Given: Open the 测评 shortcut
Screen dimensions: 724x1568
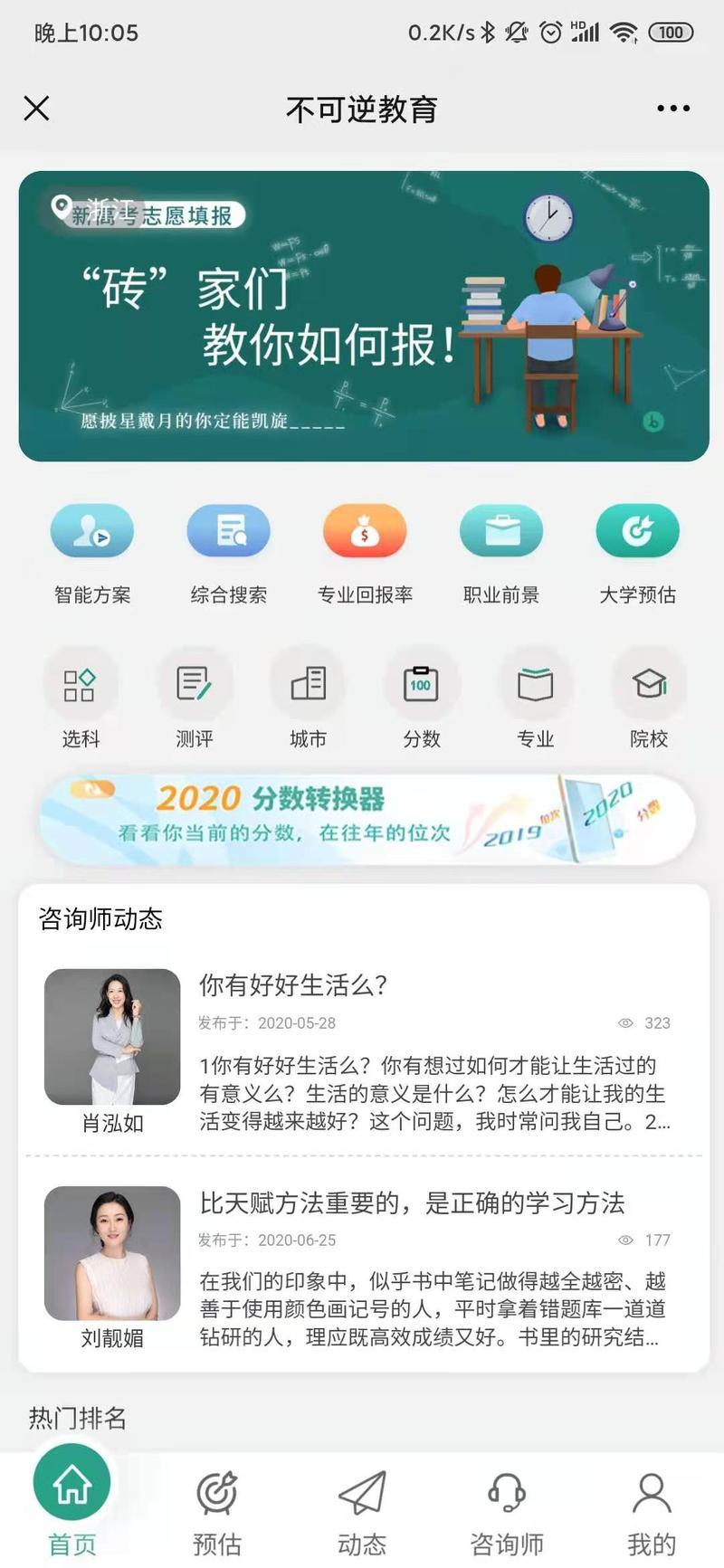Looking at the screenshot, I should click(x=194, y=697).
